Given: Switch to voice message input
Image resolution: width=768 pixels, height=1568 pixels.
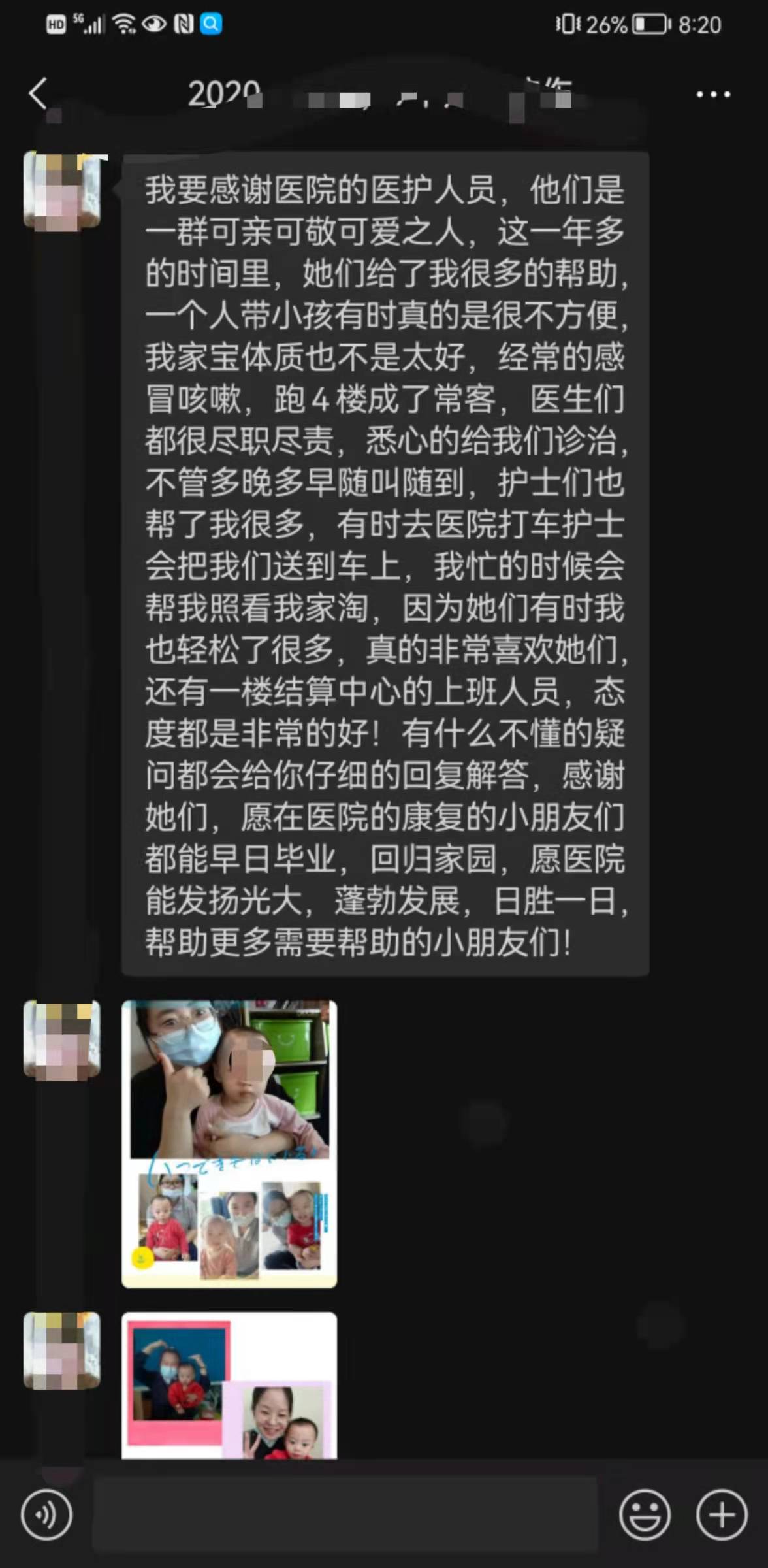Looking at the screenshot, I should 46,1514.
